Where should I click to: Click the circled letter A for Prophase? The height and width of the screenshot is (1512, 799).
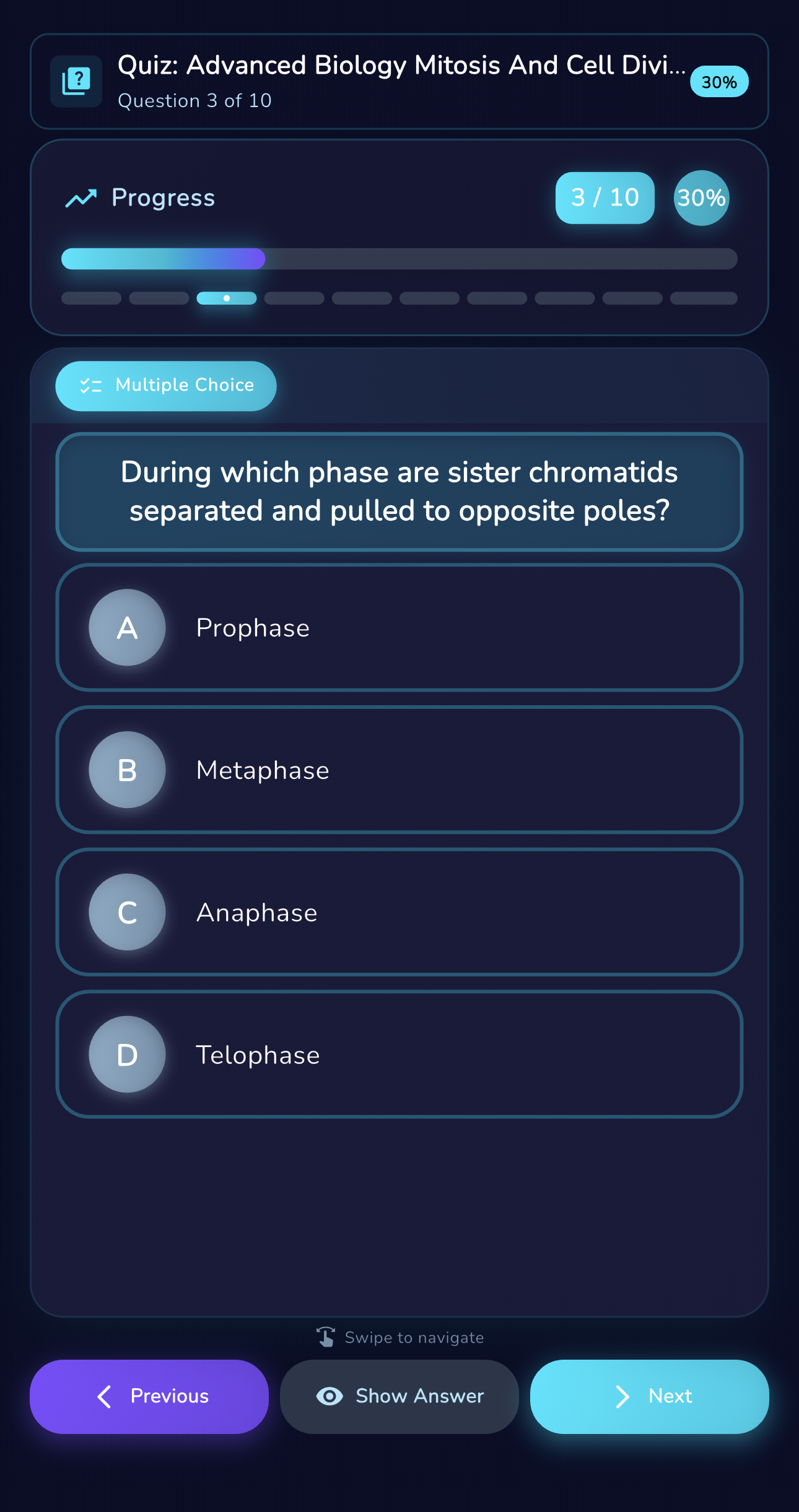(126, 627)
